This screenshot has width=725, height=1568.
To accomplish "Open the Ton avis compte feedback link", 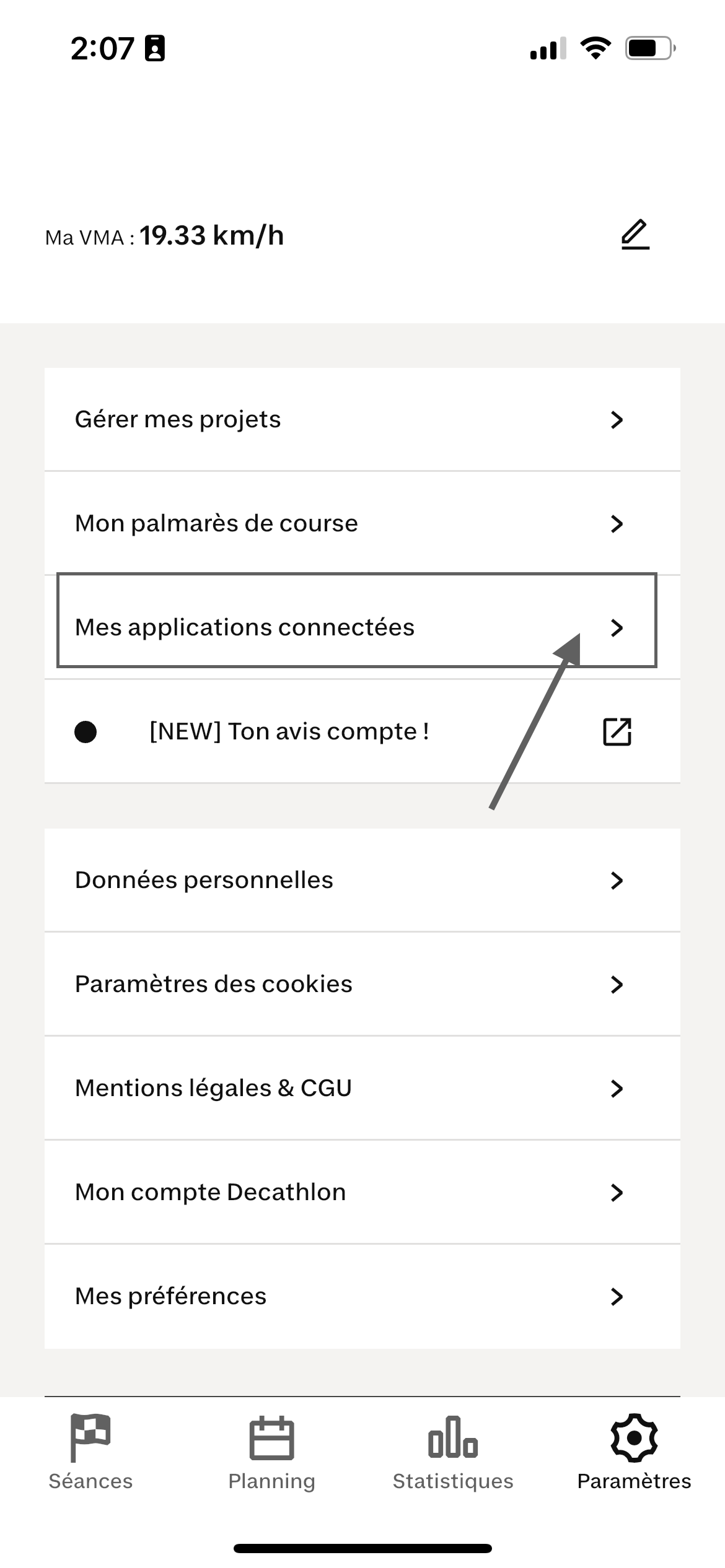I will pyautogui.click(x=362, y=732).
